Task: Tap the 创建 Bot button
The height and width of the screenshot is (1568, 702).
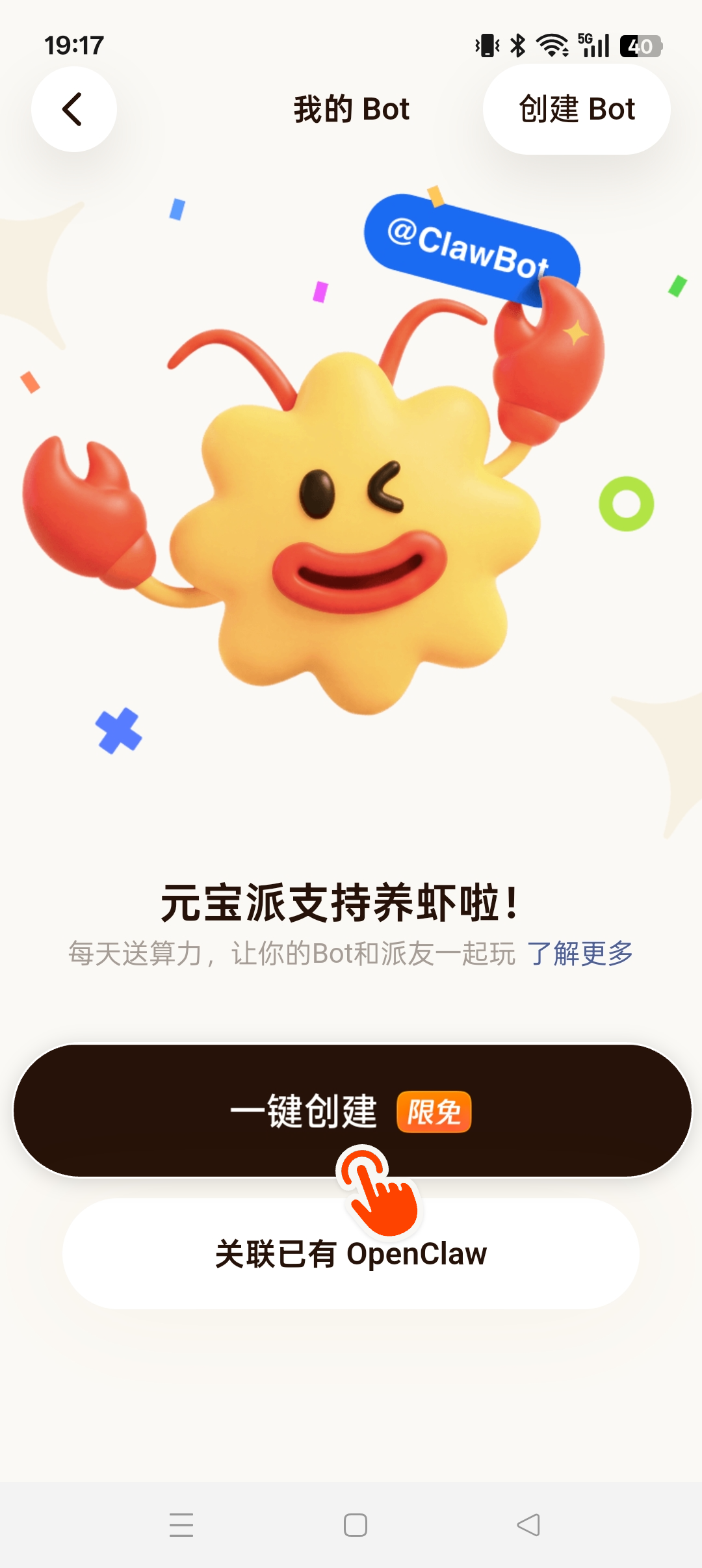Action: [577, 109]
